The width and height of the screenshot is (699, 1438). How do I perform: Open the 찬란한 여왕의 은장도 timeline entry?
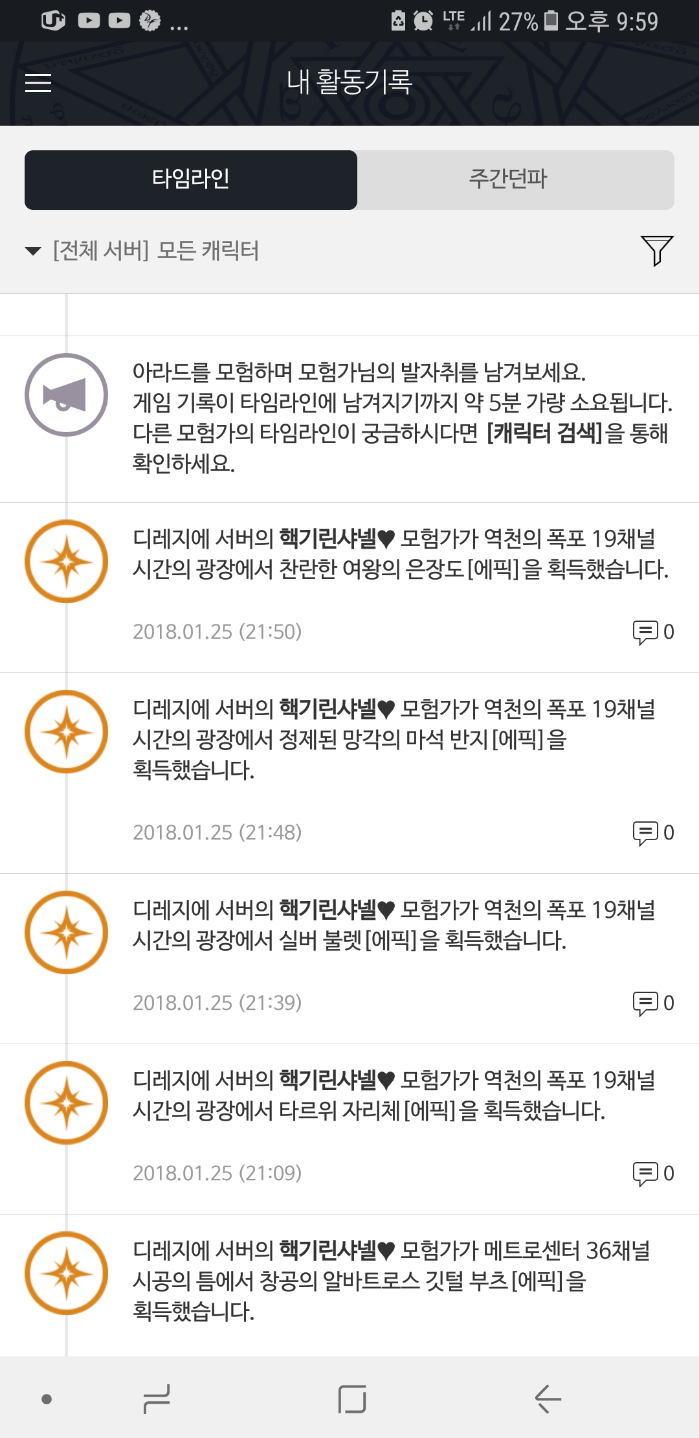tap(400, 556)
